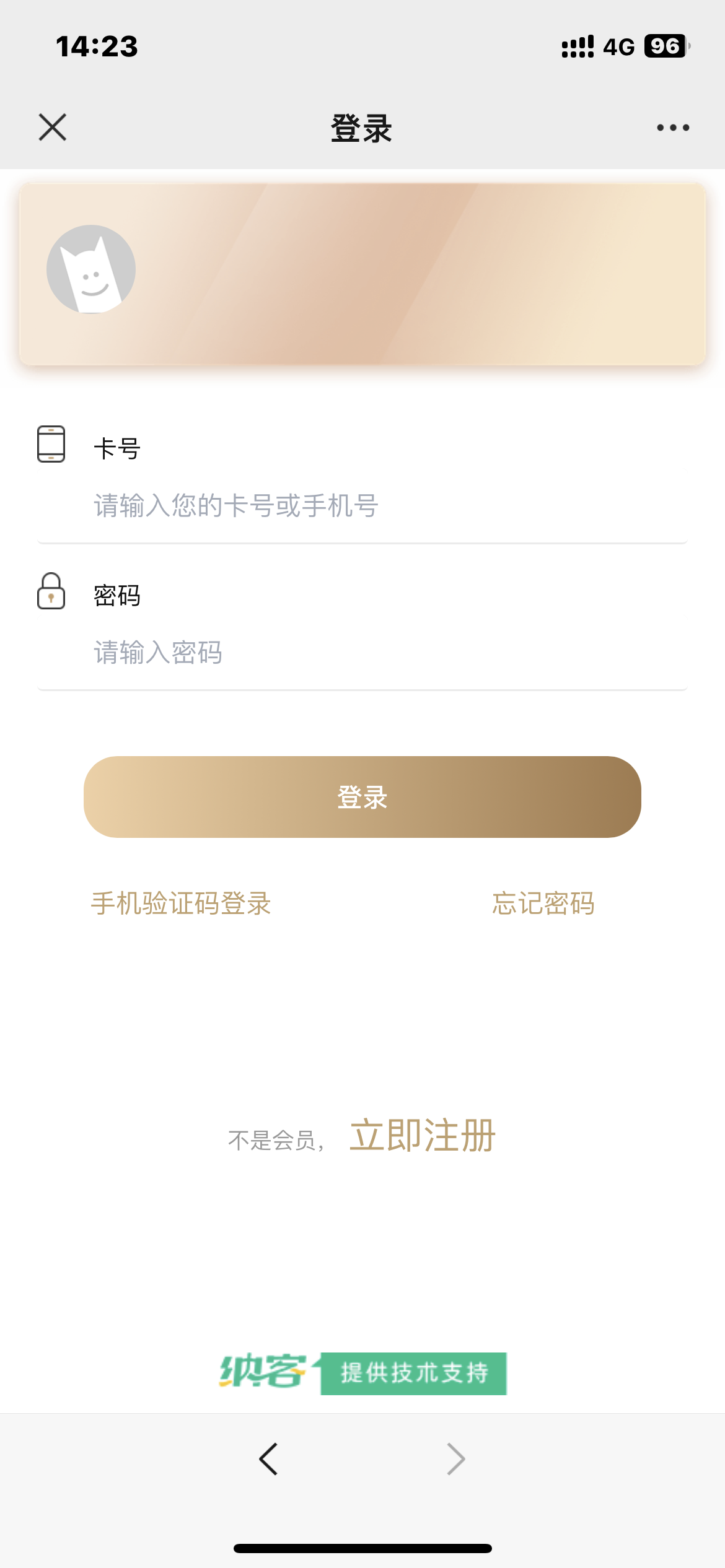Tap the 登录 title in the header
Screen dimensions: 725x1568
[x=361, y=128]
